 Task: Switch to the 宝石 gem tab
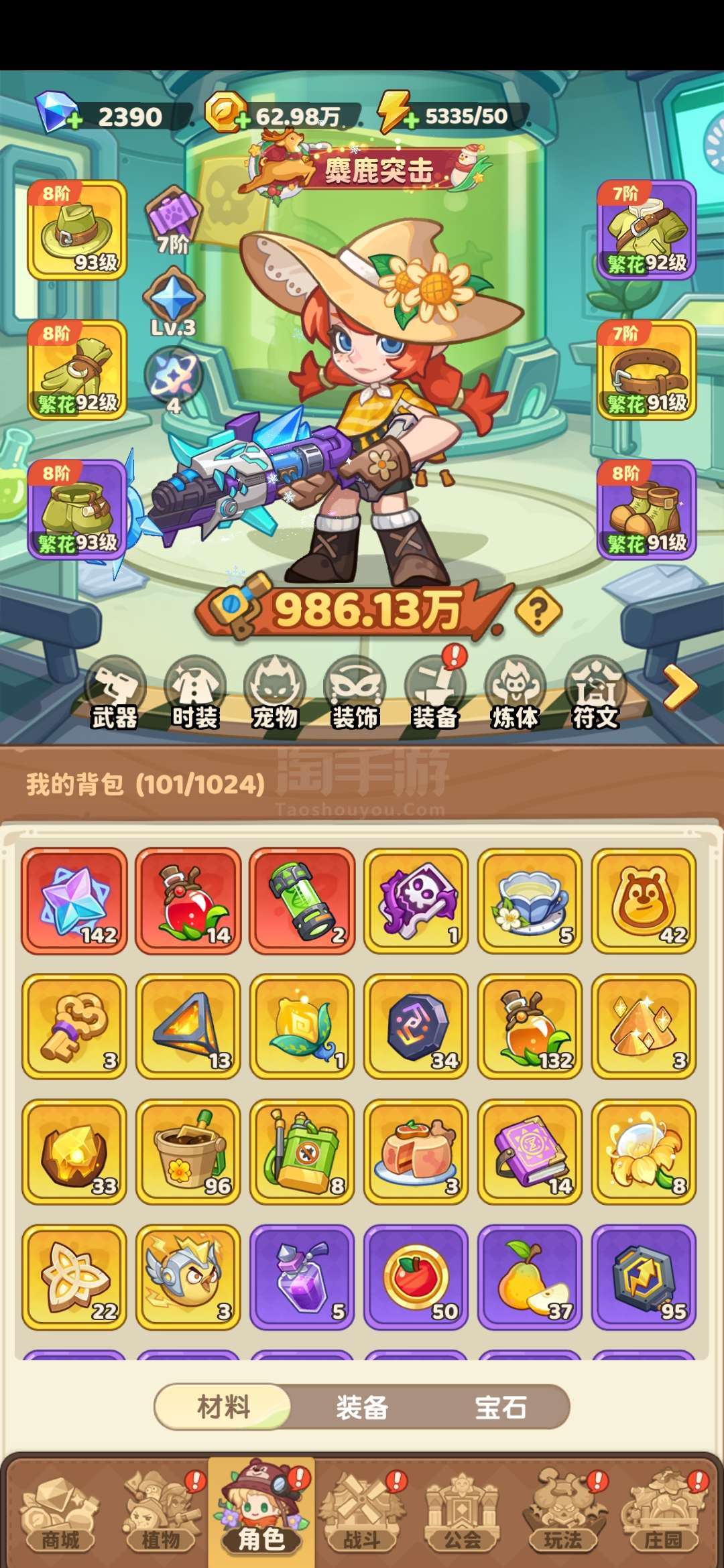point(501,1407)
